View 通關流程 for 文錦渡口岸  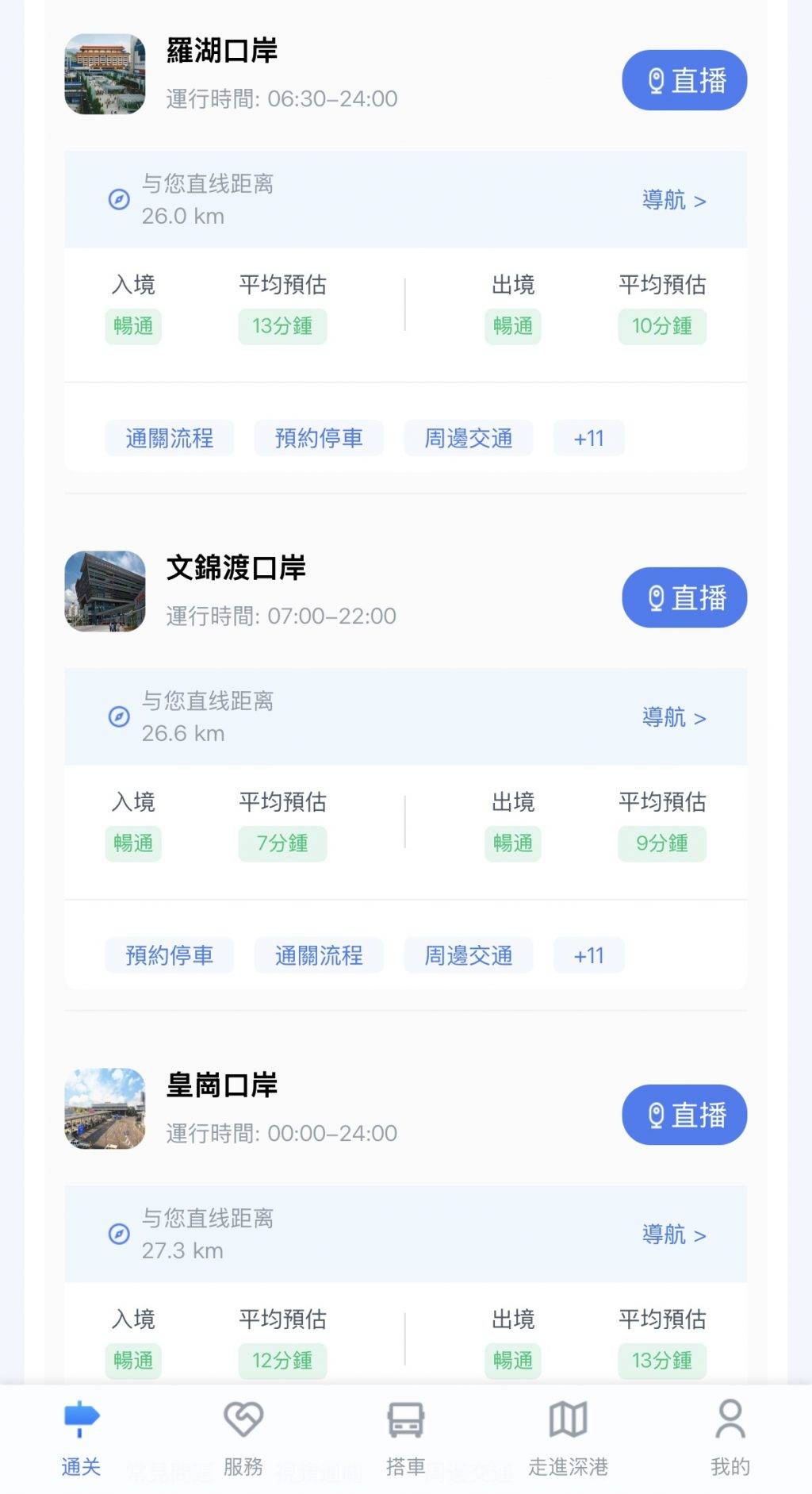319,955
